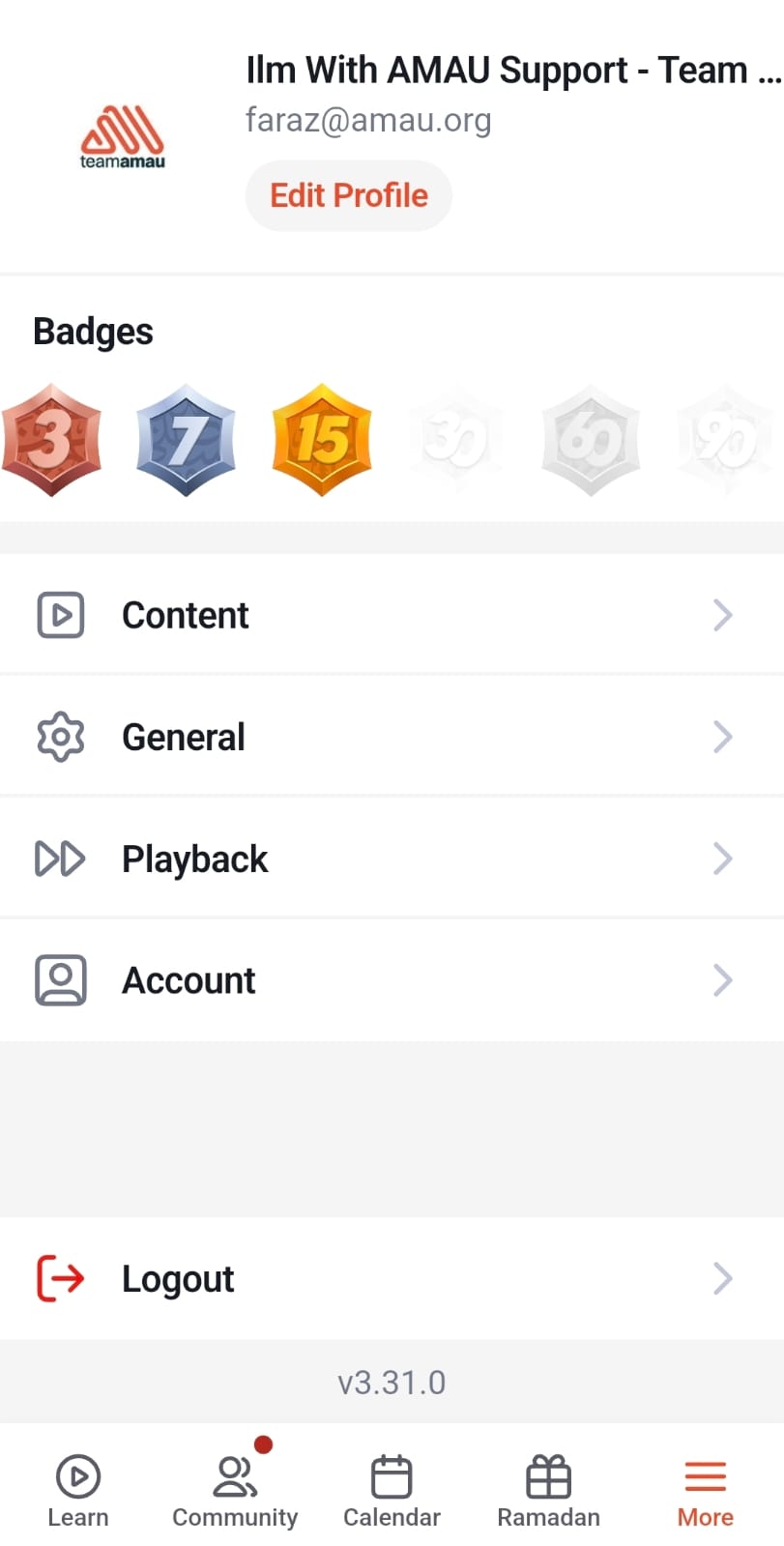Open General settings
Viewport: 784px width, 1546px height.
pyautogui.click(x=392, y=737)
